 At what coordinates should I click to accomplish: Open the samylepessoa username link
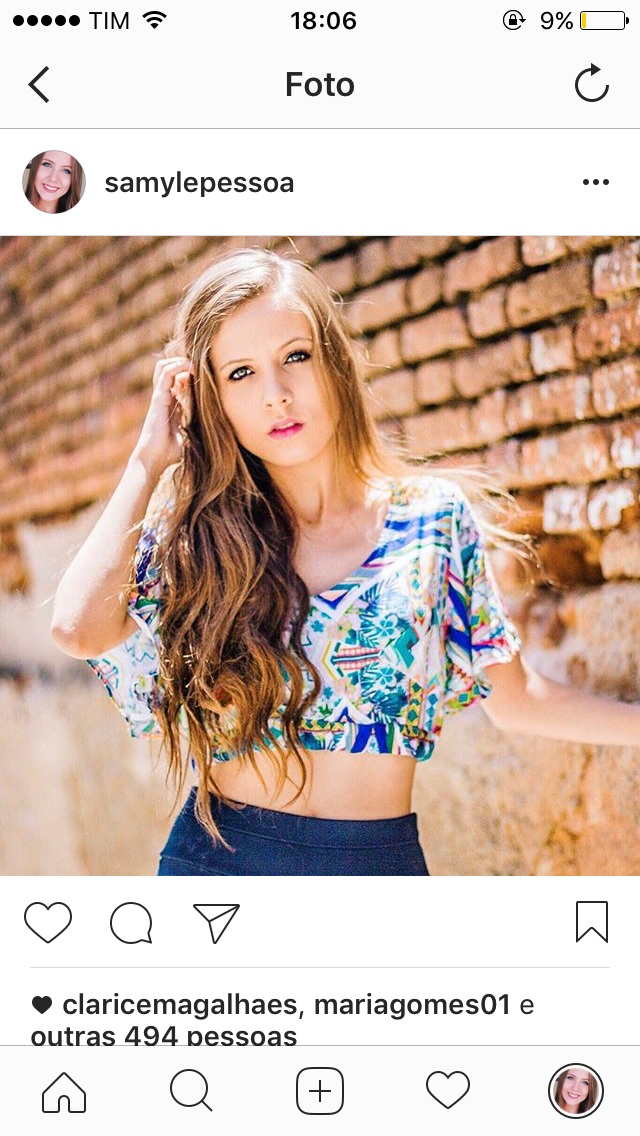click(x=199, y=183)
